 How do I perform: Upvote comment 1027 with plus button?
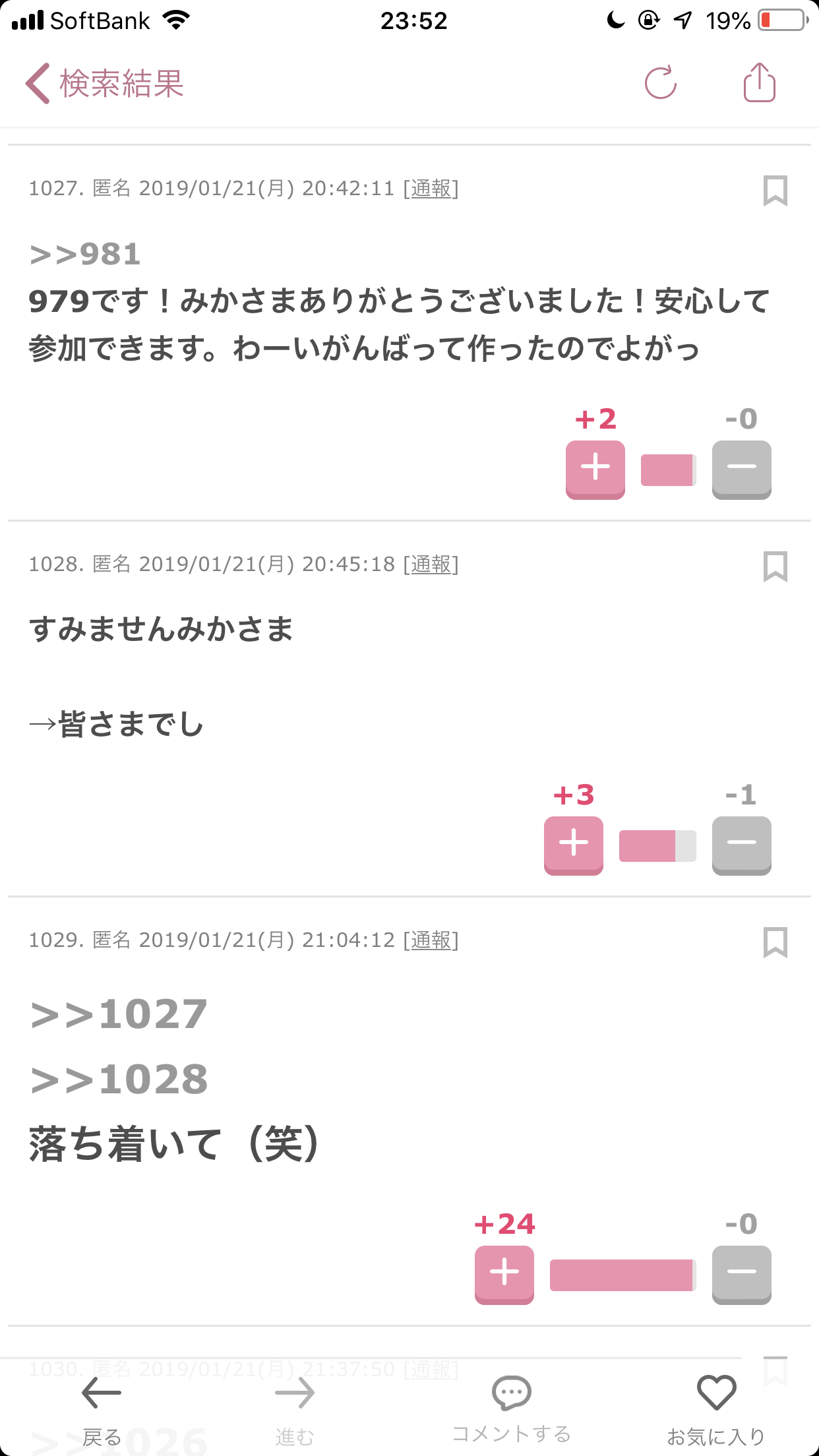click(595, 470)
